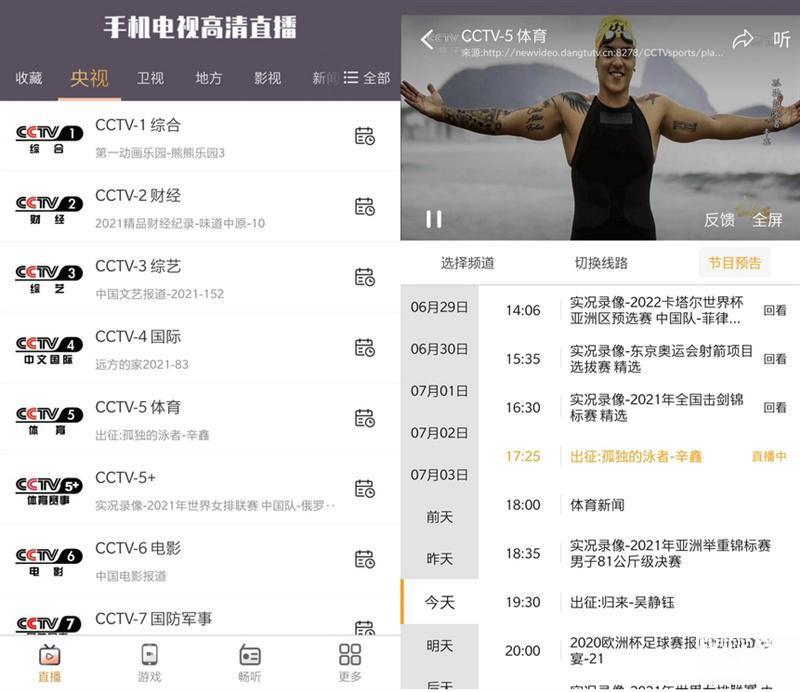Switch to the 卫视 tab
This screenshot has height=692, width=800.
(x=150, y=78)
